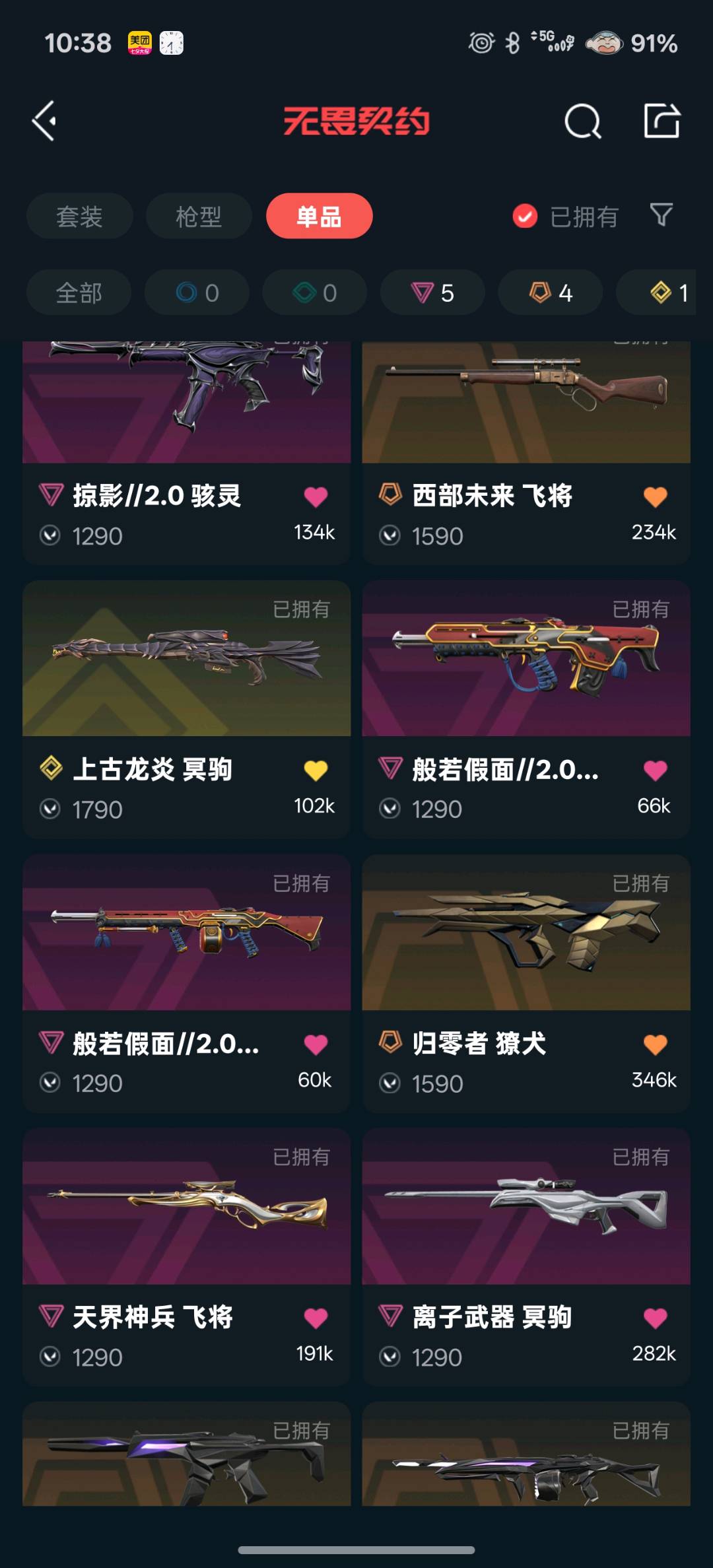
Task: Filter by the pink tier chip showing 5
Action: click(432, 292)
